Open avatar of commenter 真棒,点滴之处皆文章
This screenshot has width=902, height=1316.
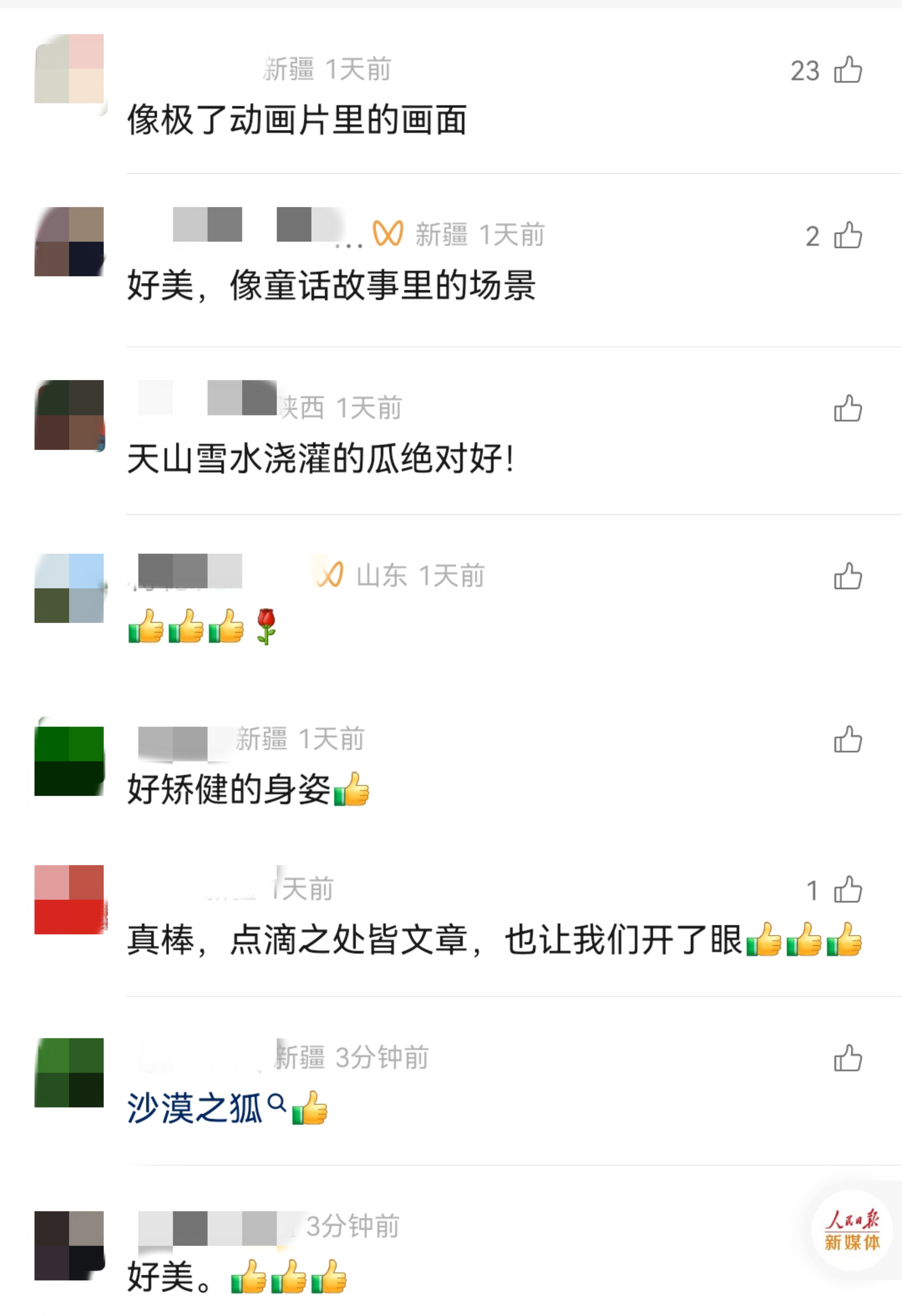pos(69,899)
